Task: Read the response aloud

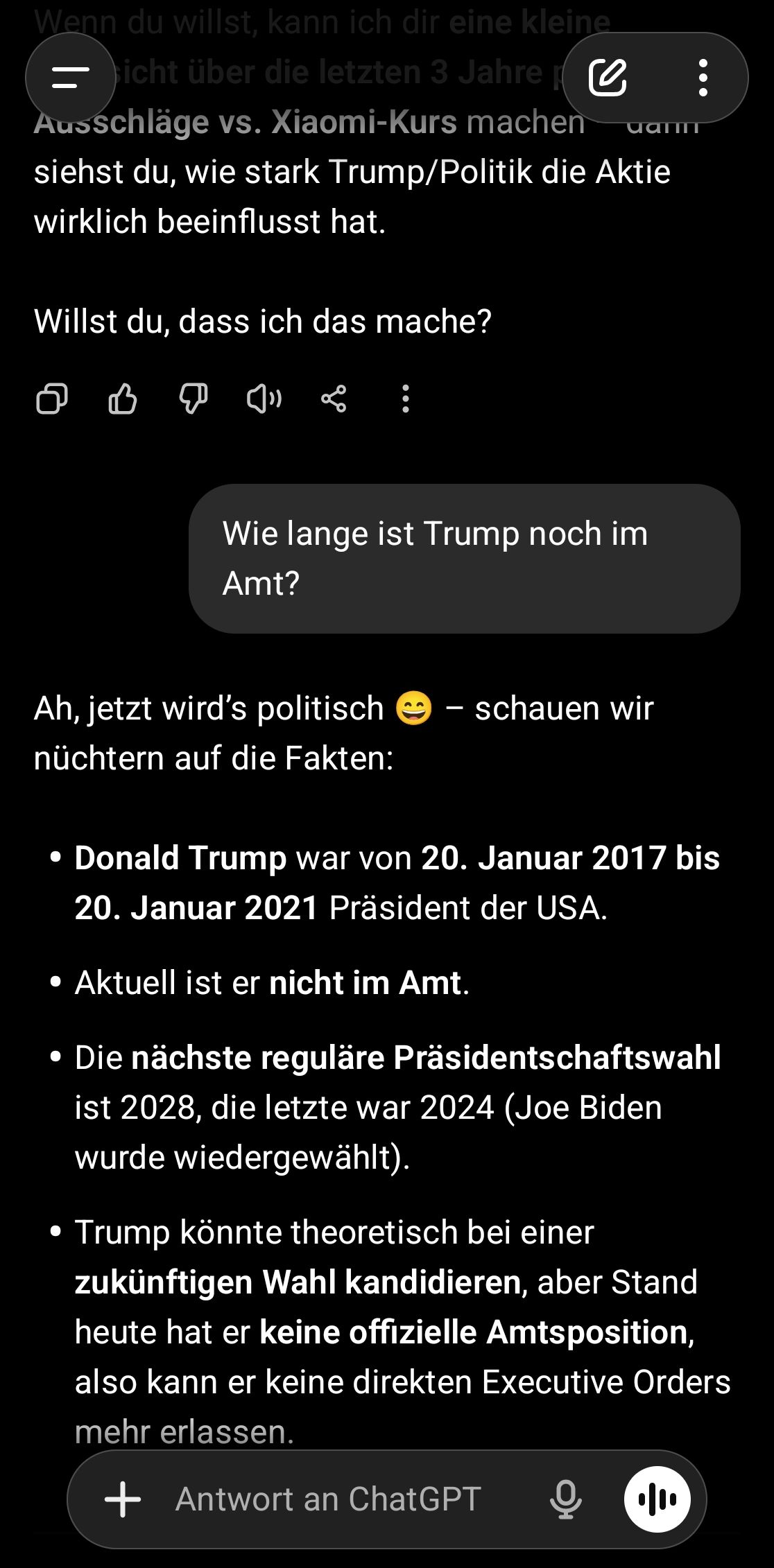Action: [x=264, y=399]
